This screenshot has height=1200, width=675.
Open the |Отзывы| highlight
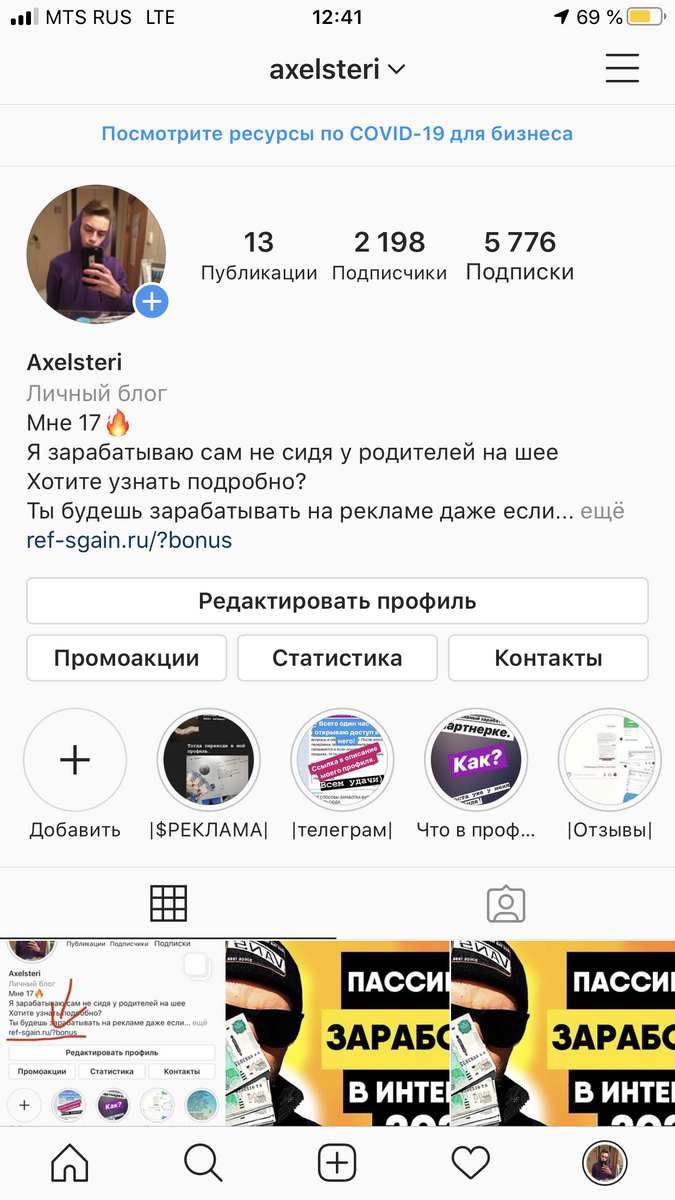click(x=609, y=760)
